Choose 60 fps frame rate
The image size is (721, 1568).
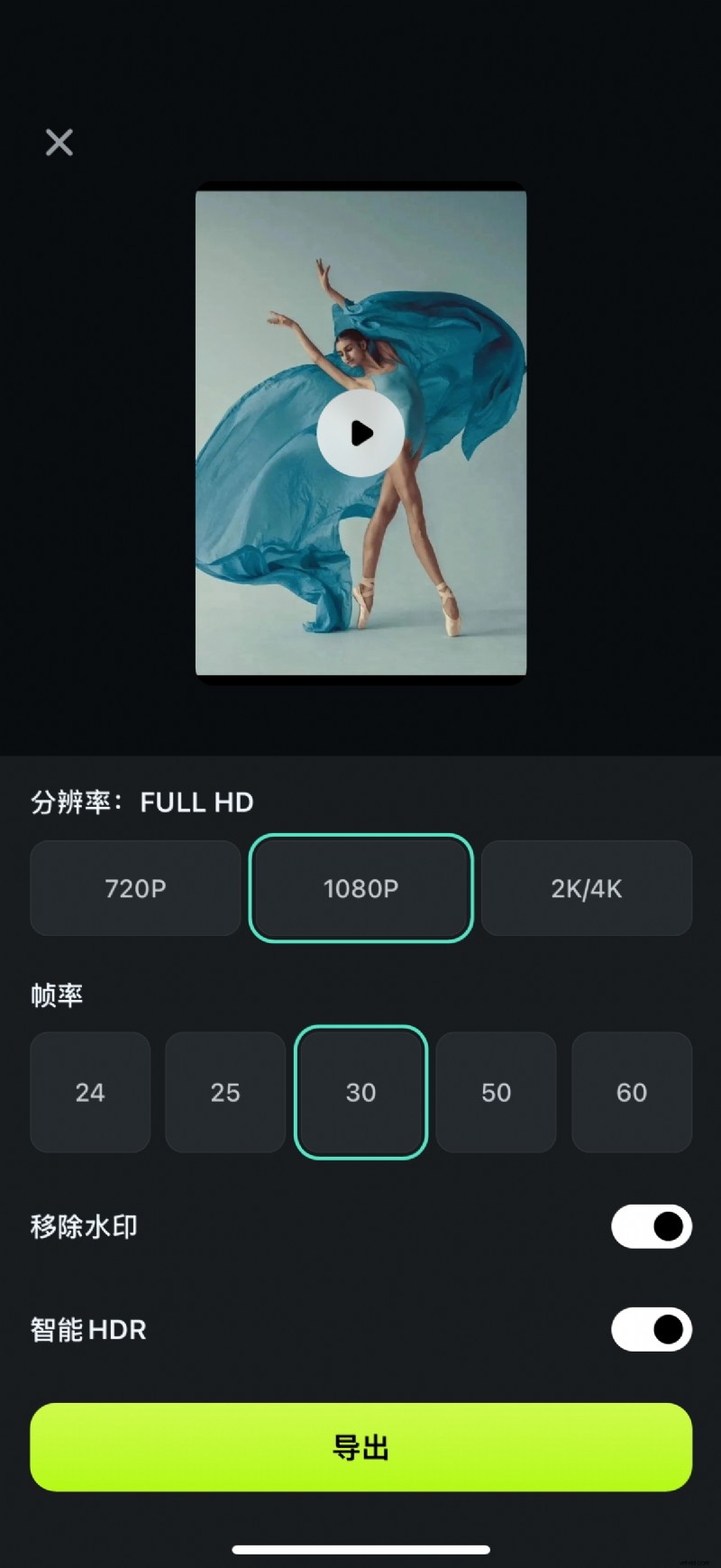[632, 1092]
